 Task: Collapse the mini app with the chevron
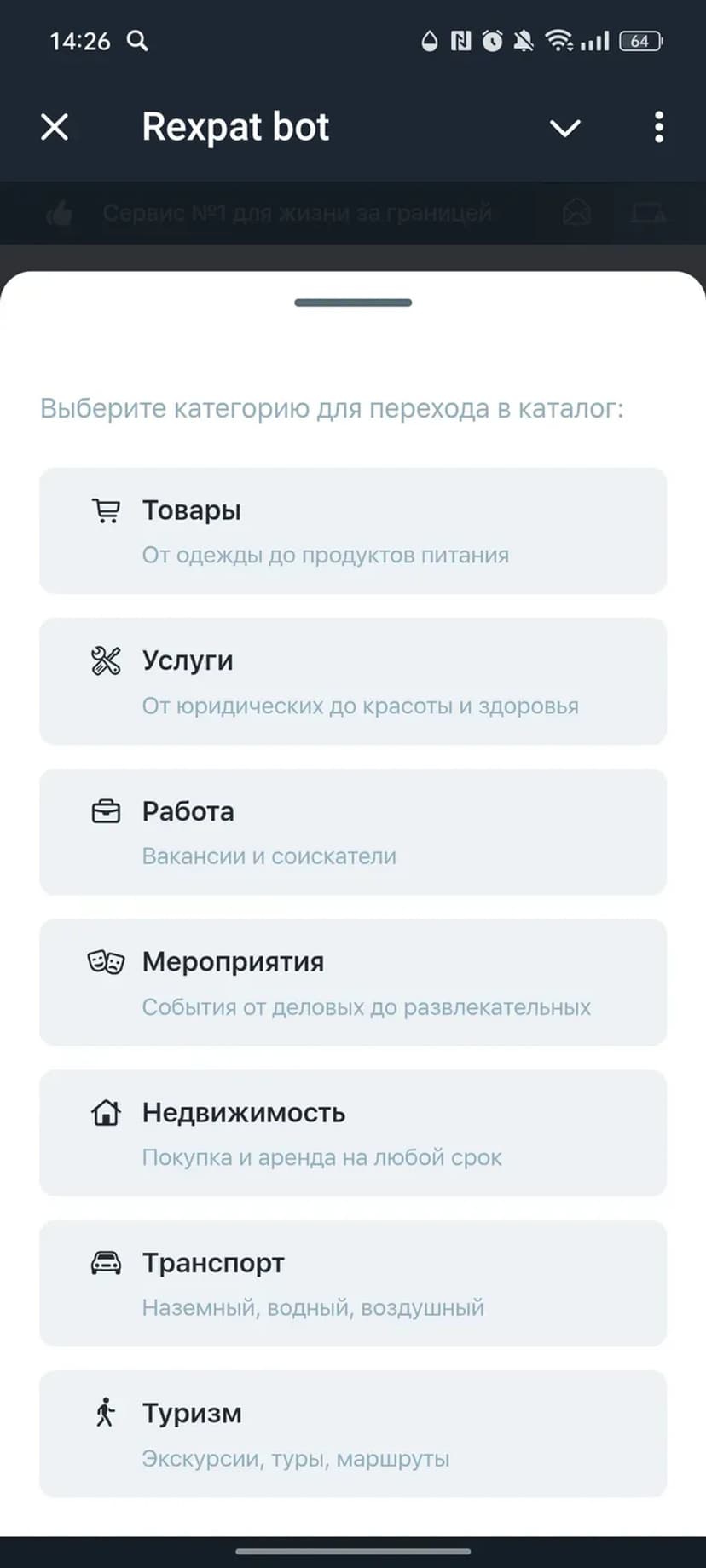click(x=564, y=128)
